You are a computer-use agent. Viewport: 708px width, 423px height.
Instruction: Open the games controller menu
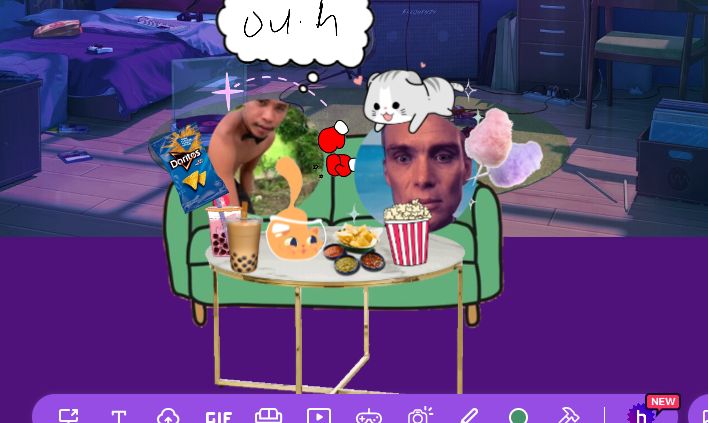point(368,416)
